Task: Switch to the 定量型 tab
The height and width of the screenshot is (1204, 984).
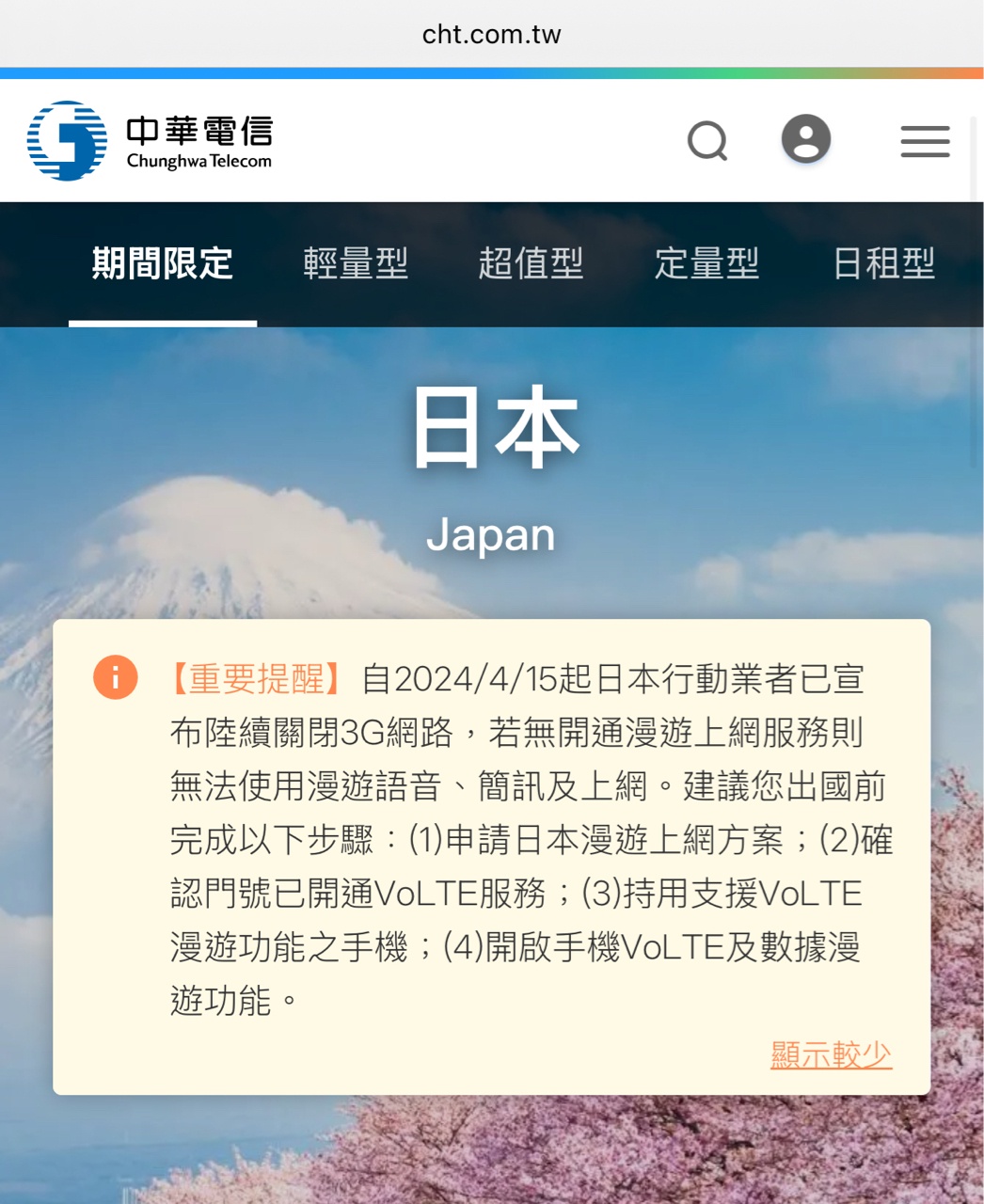Action: (706, 263)
